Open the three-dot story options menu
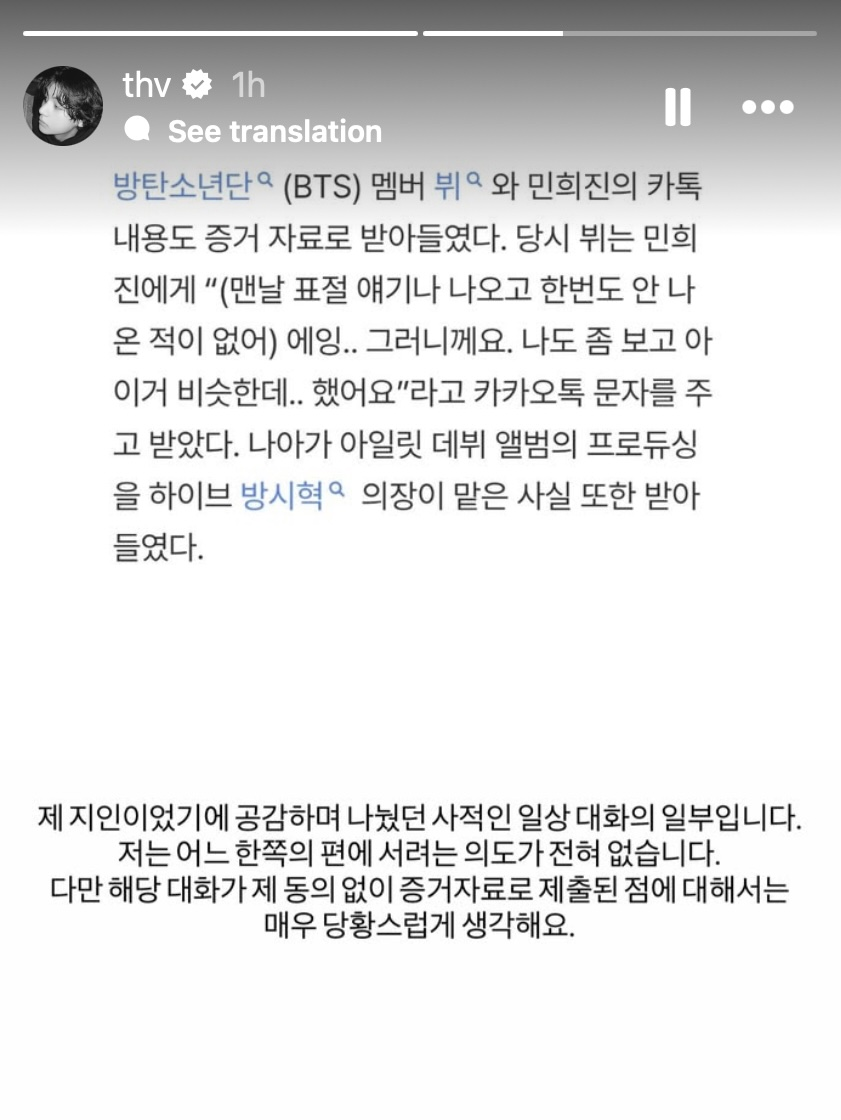This screenshot has height=1120, width=841. pyautogui.click(x=767, y=107)
